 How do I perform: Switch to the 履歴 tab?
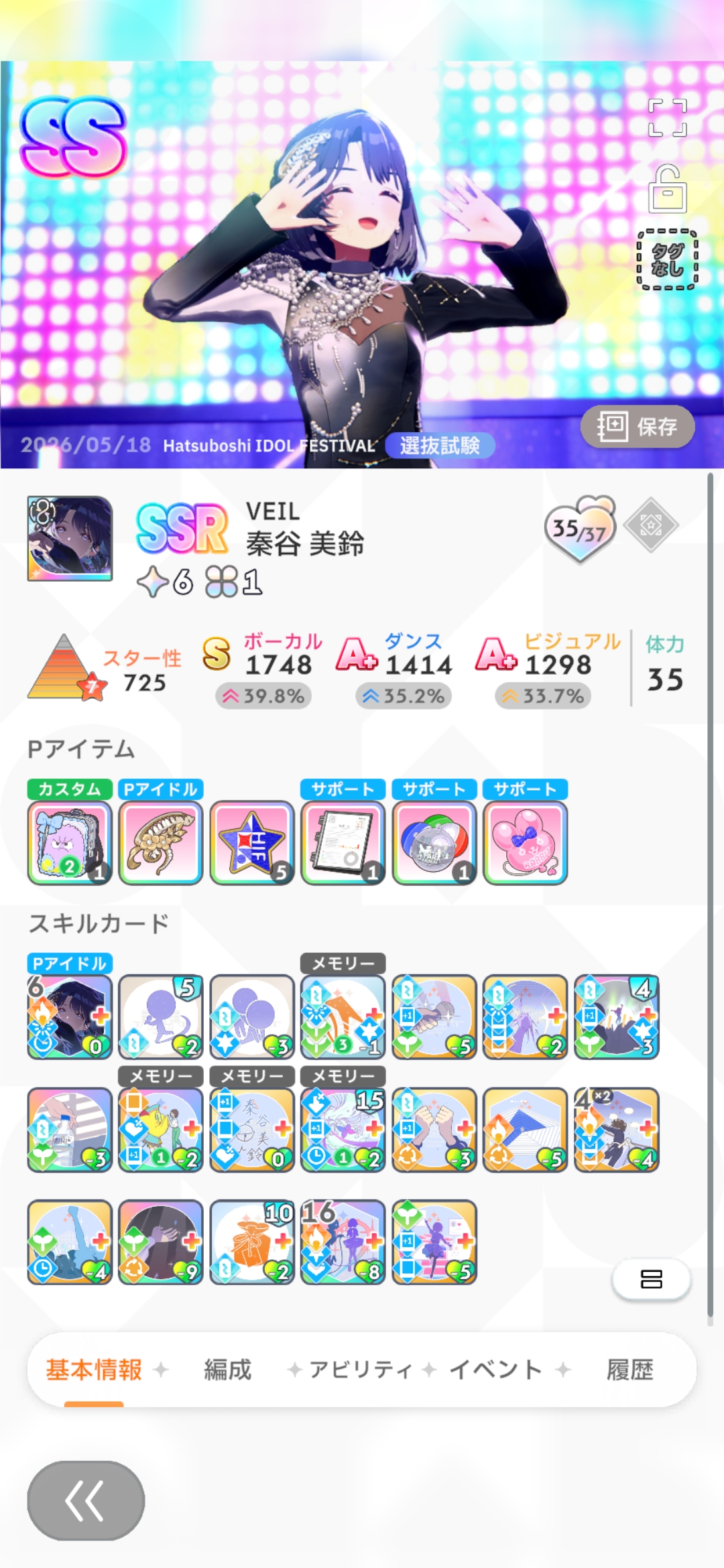pos(630,1370)
